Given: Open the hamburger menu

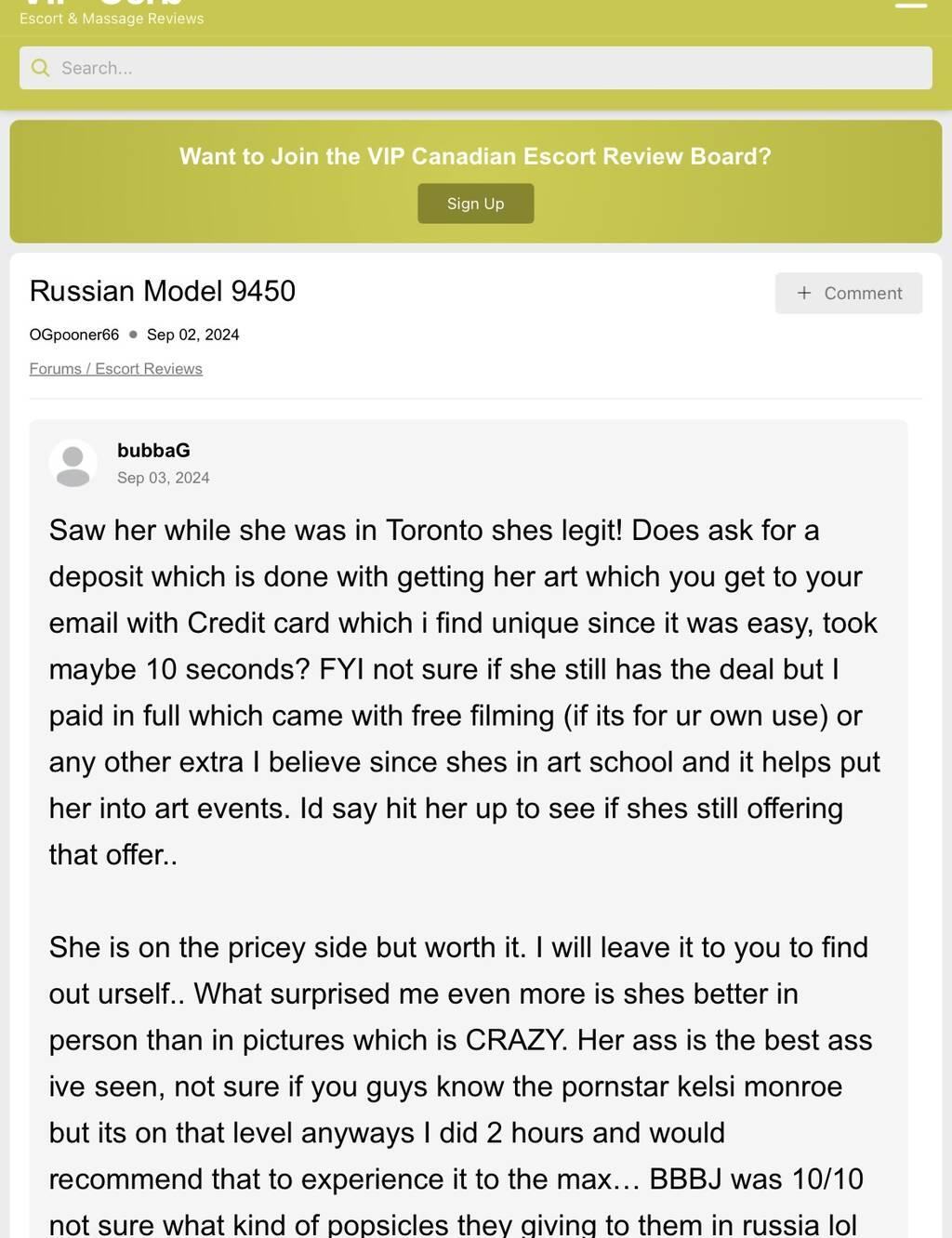Looking at the screenshot, I should (x=910, y=5).
